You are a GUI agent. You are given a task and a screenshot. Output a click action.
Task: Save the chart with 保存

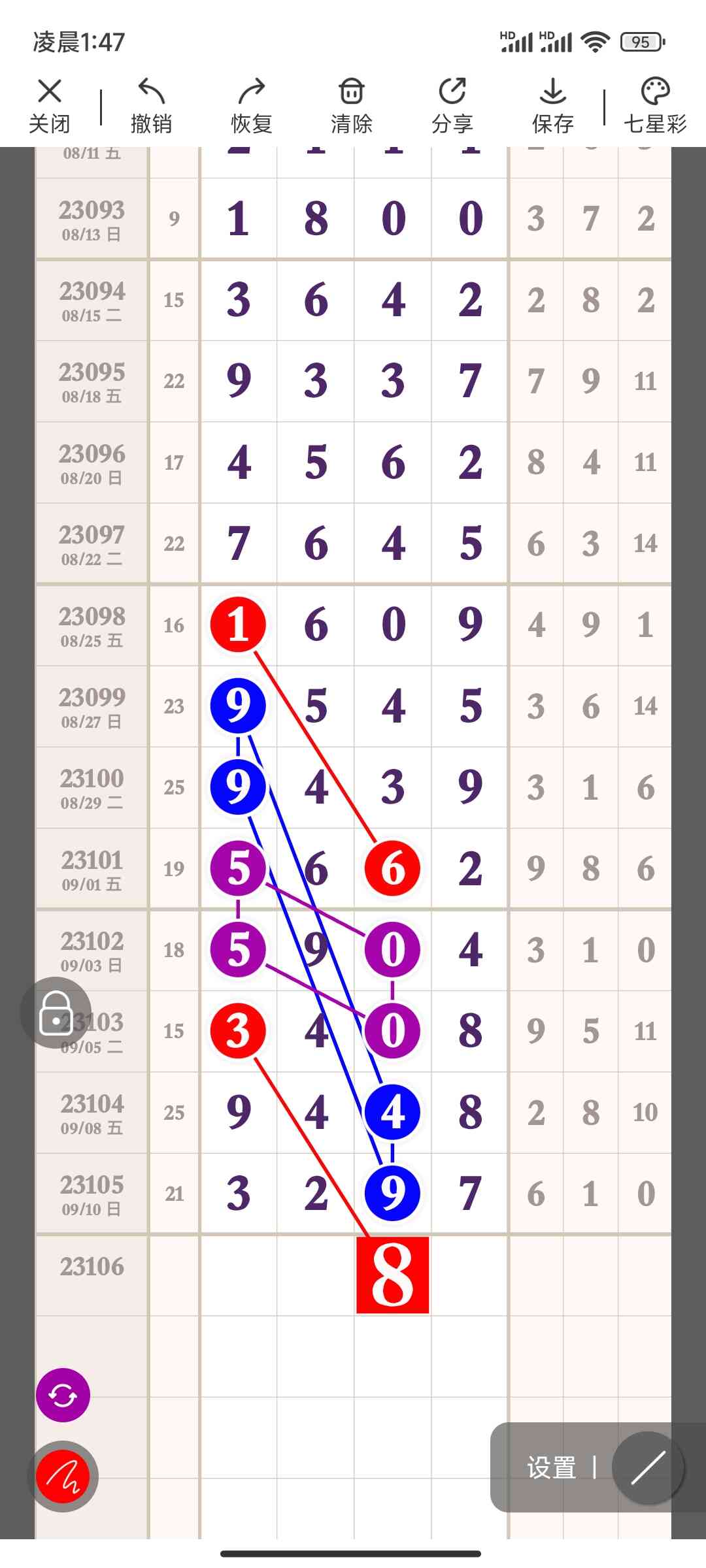[x=553, y=106]
